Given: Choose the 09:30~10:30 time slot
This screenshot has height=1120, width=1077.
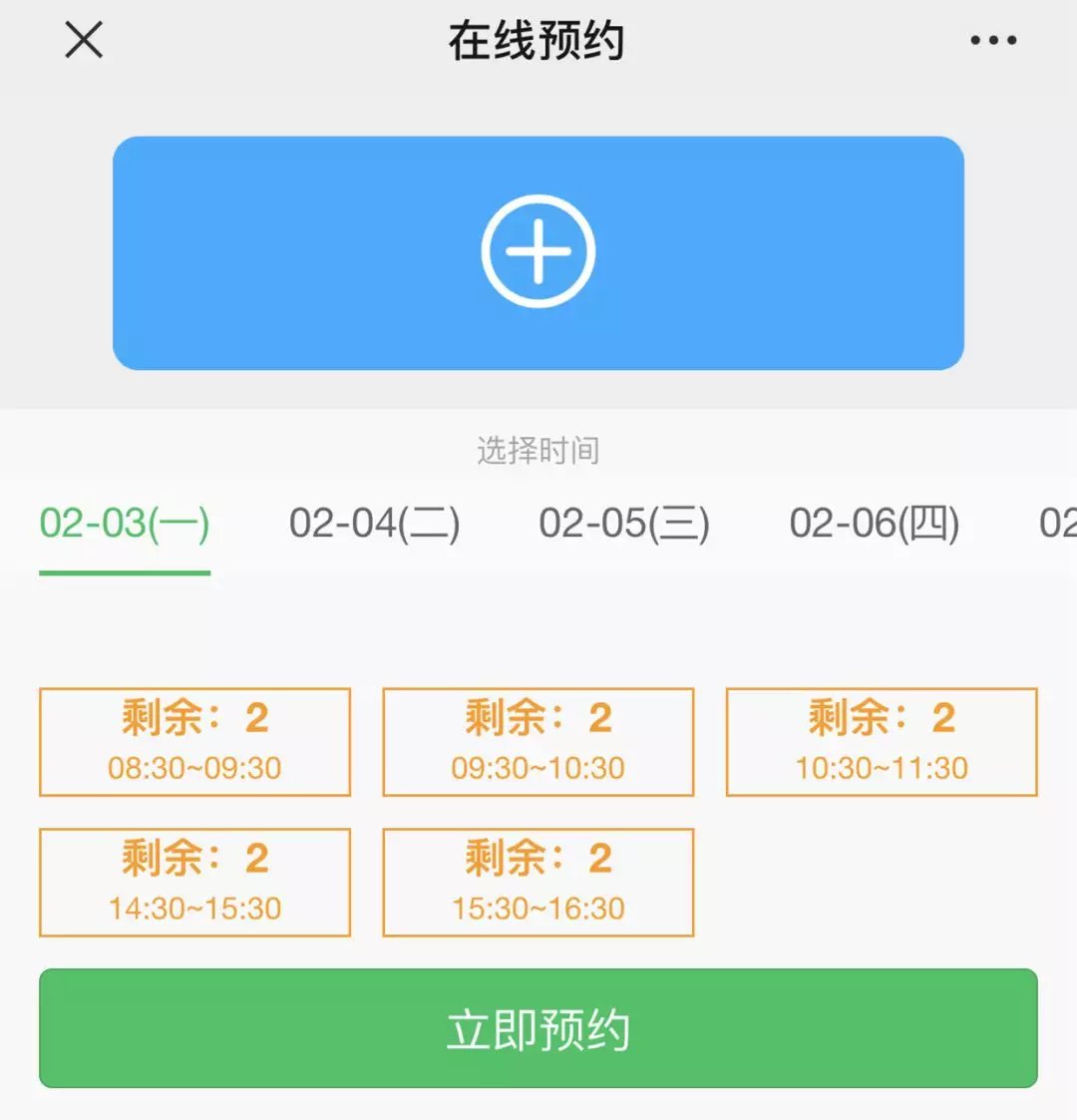Looking at the screenshot, I should [538, 742].
